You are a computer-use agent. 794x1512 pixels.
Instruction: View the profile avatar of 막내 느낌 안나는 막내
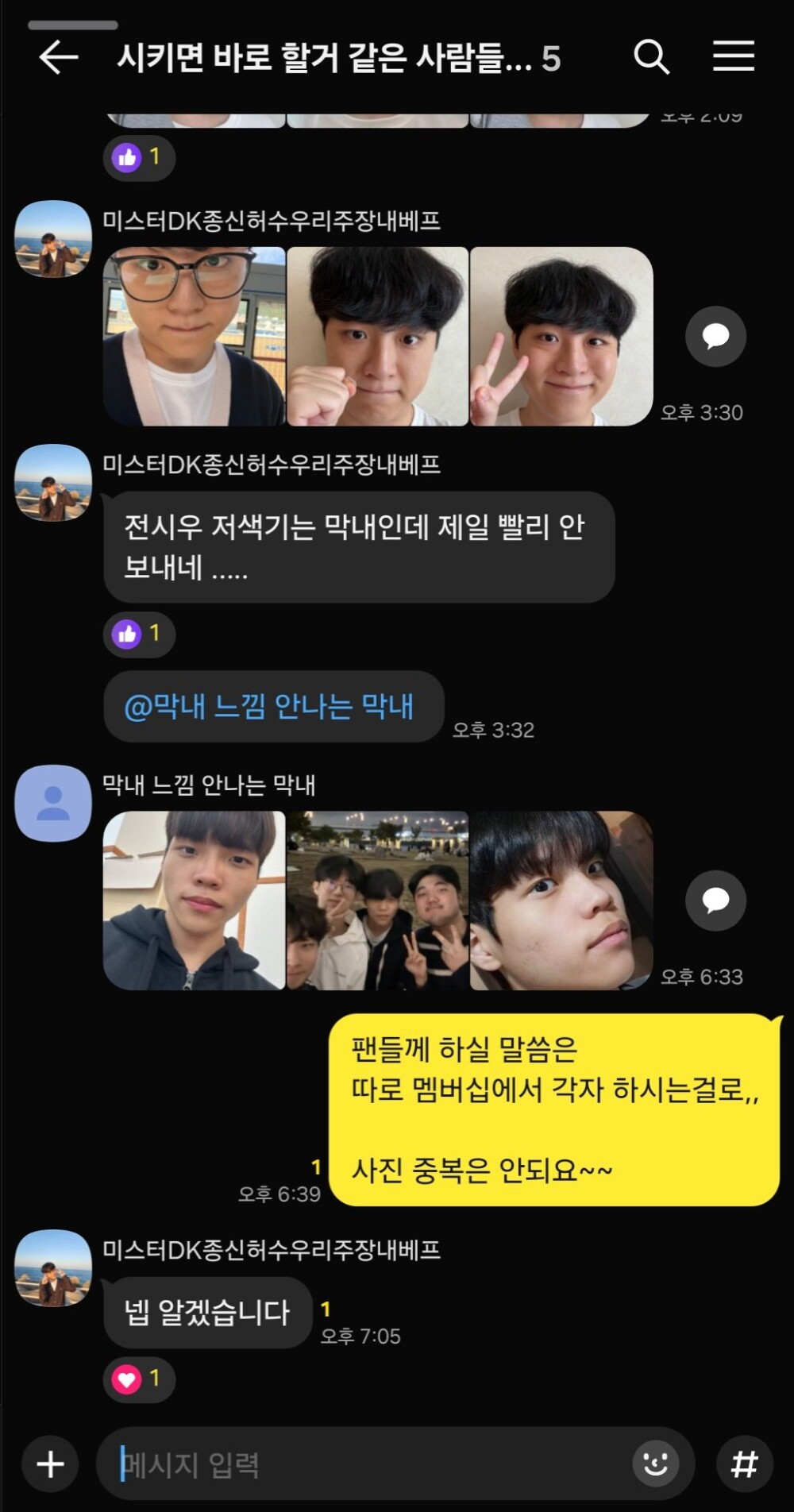(53, 803)
